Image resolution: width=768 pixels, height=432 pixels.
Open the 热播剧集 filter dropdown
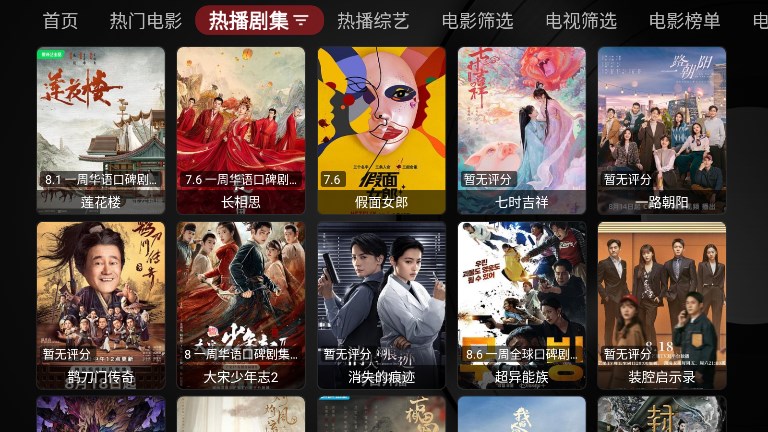point(259,20)
